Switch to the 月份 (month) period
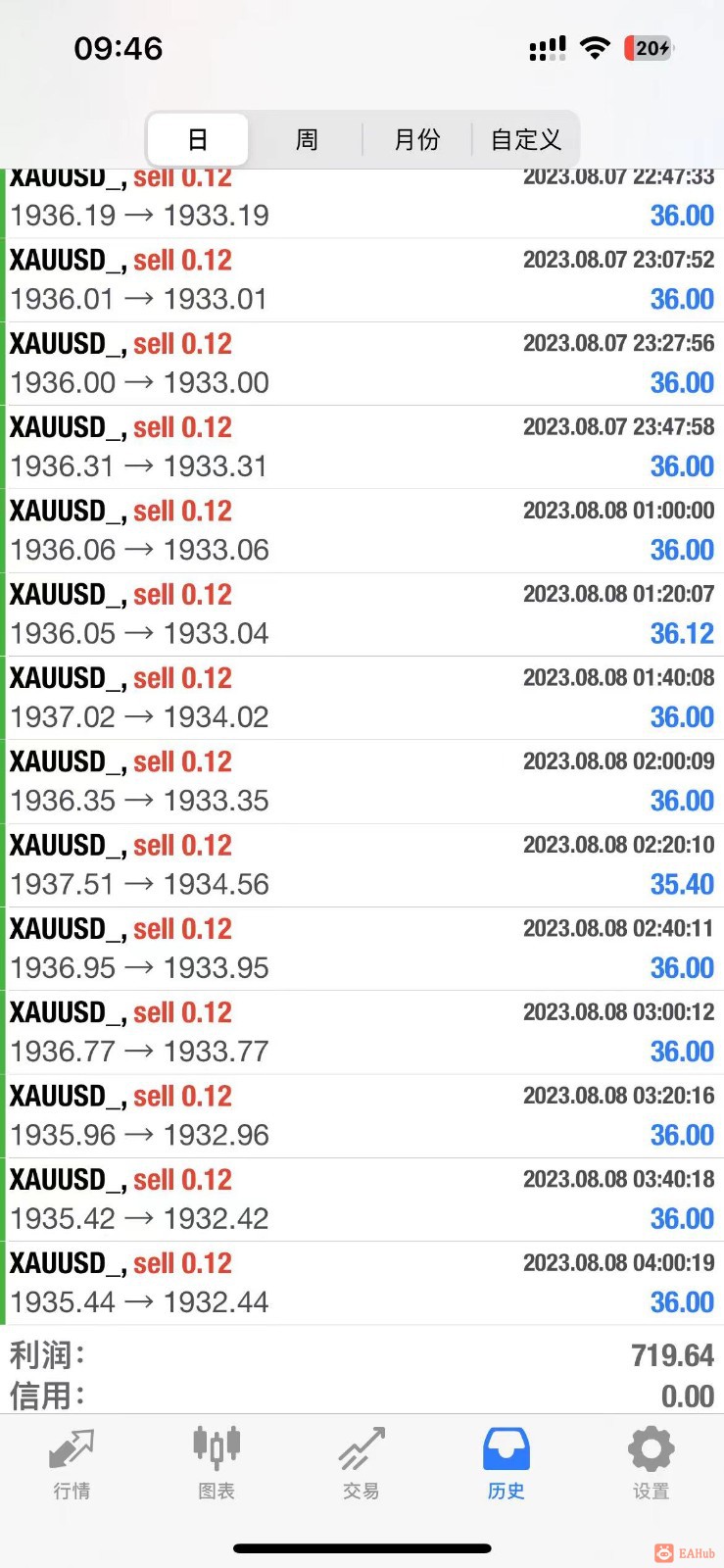 (417, 140)
